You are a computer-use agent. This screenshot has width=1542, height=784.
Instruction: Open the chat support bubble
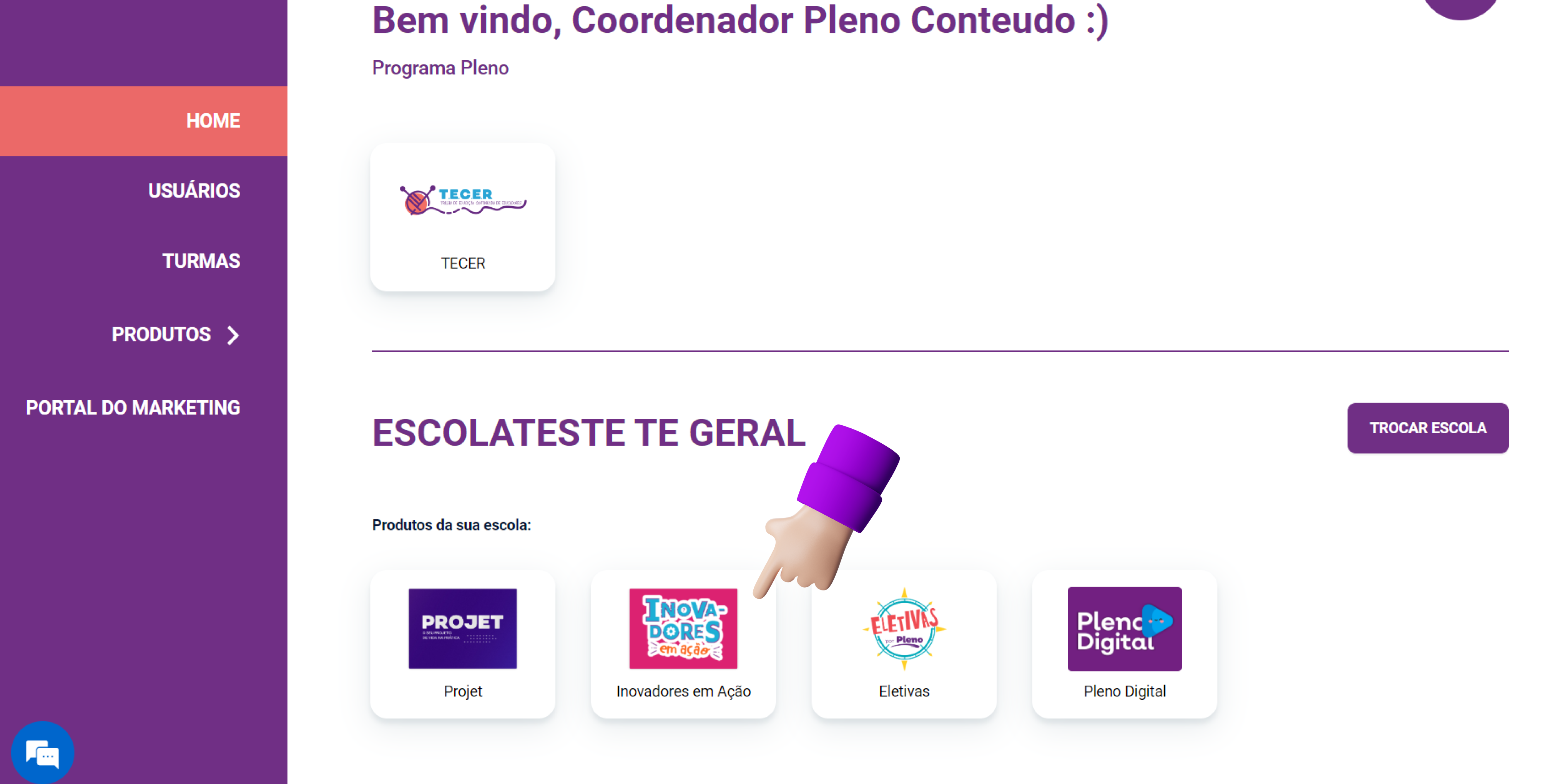42,752
